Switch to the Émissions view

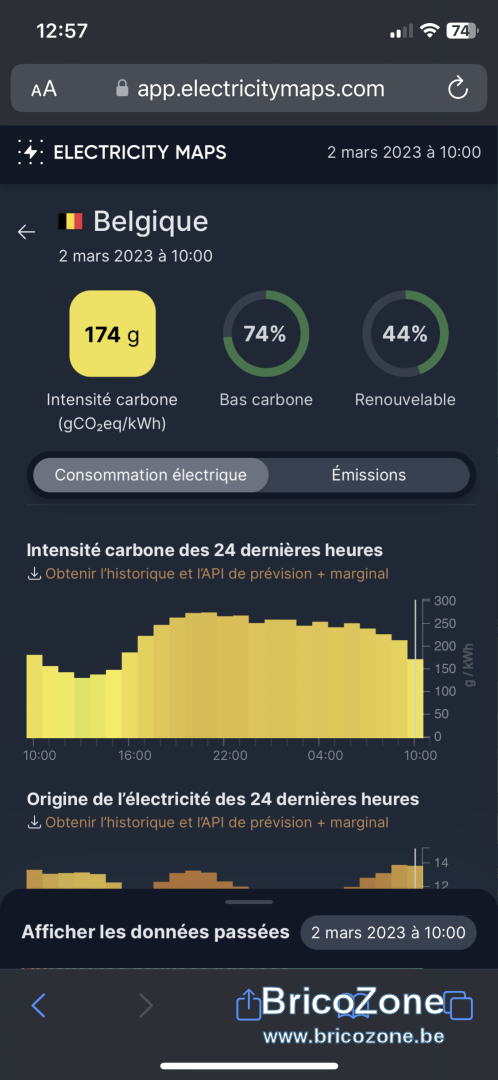pos(369,475)
